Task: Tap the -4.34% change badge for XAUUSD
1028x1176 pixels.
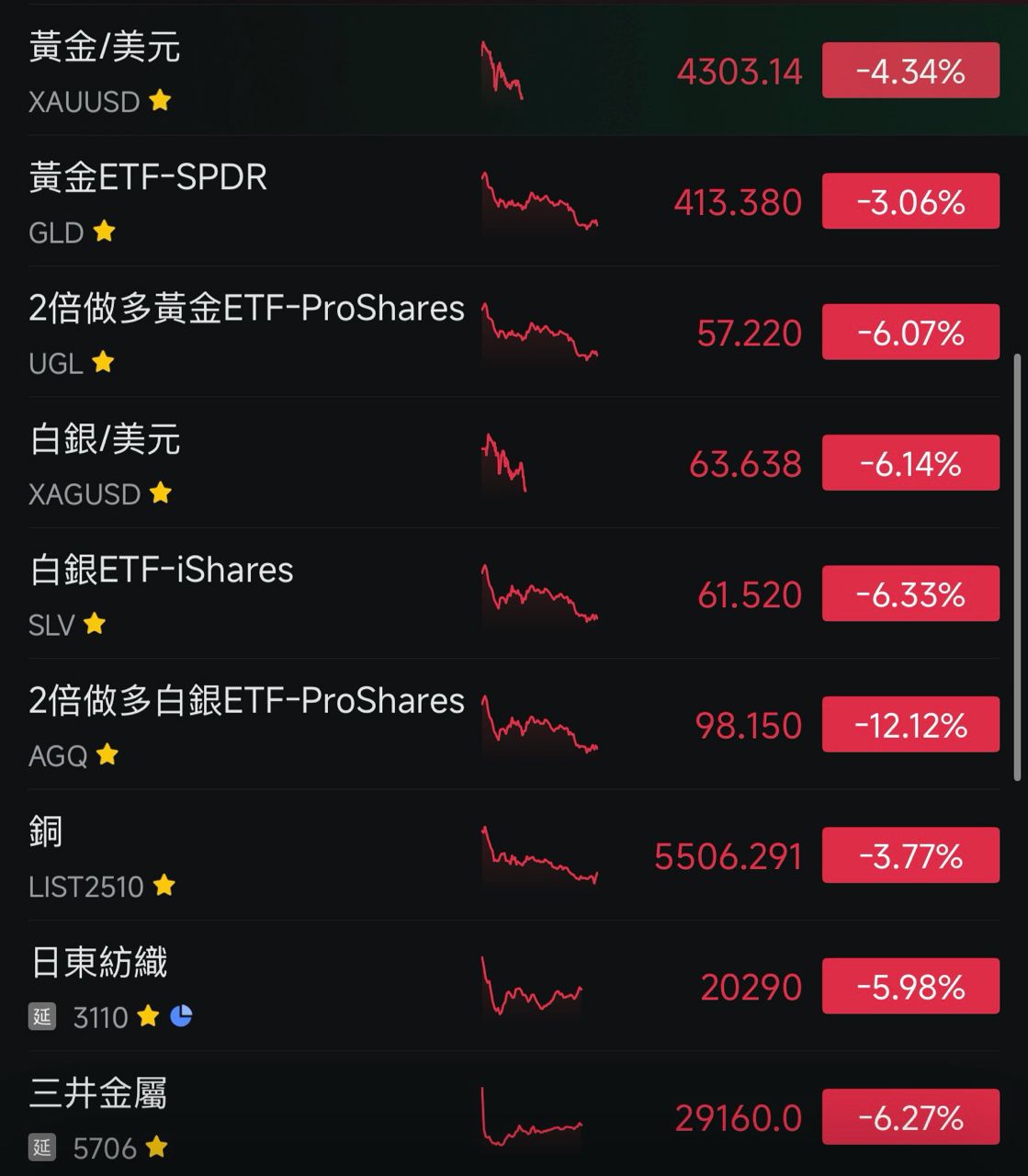Action: [910, 71]
